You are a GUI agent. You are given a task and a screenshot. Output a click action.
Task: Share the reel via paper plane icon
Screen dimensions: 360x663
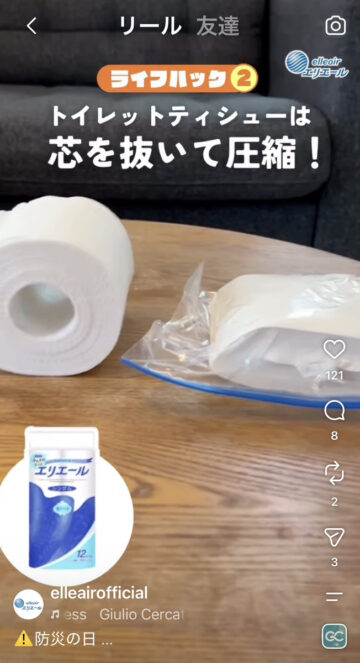[334, 537]
